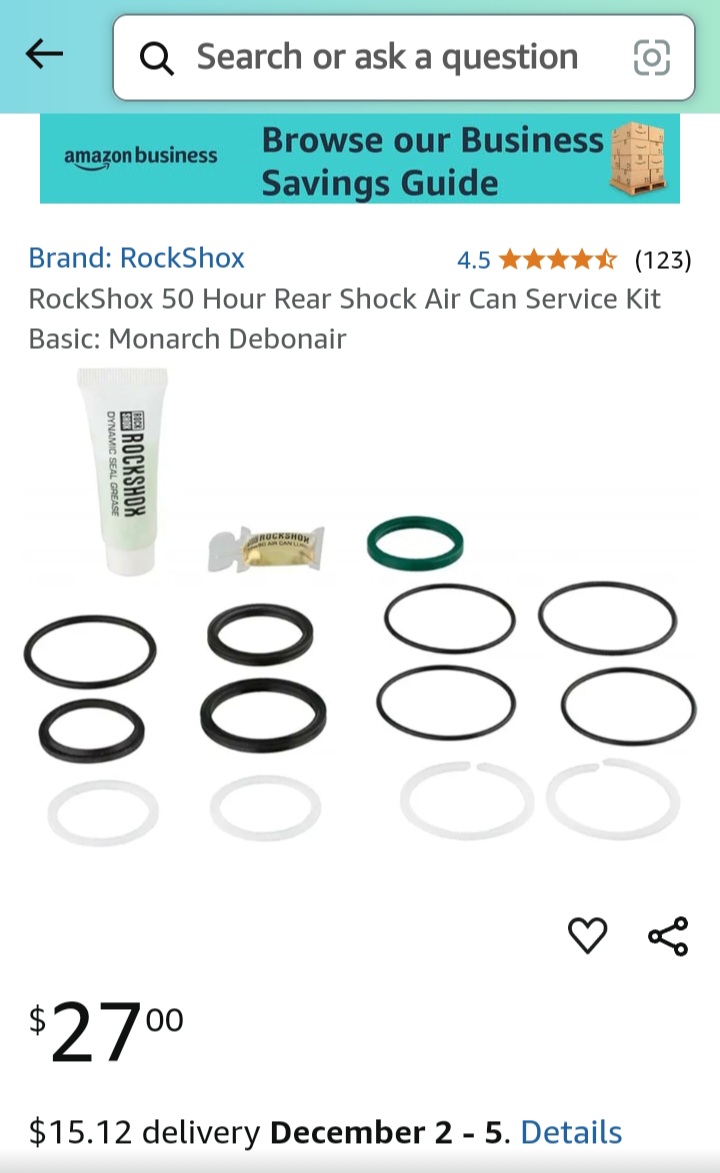Click the back arrow to return
720x1173 pixels.
[x=44, y=55]
